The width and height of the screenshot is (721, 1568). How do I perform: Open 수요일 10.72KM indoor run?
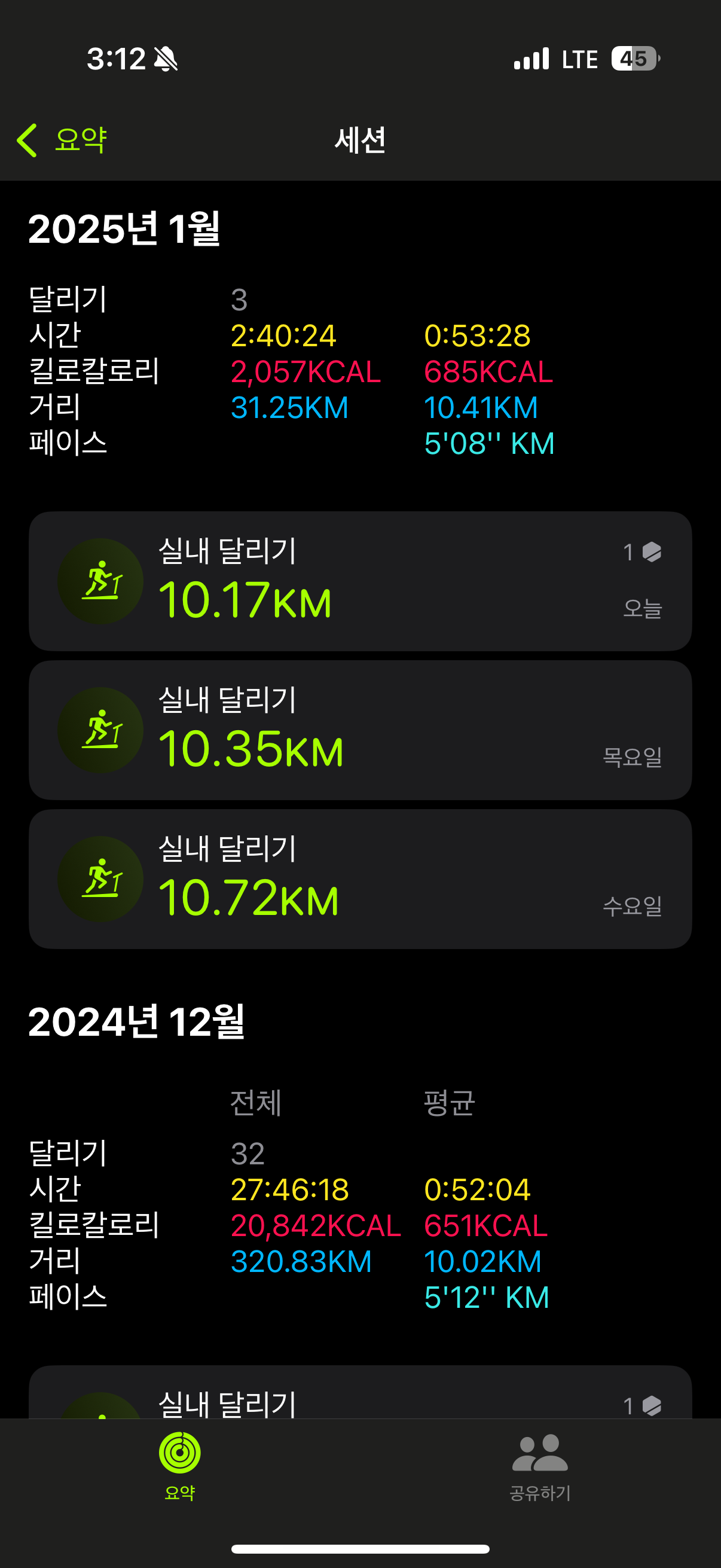click(x=359, y=878)
